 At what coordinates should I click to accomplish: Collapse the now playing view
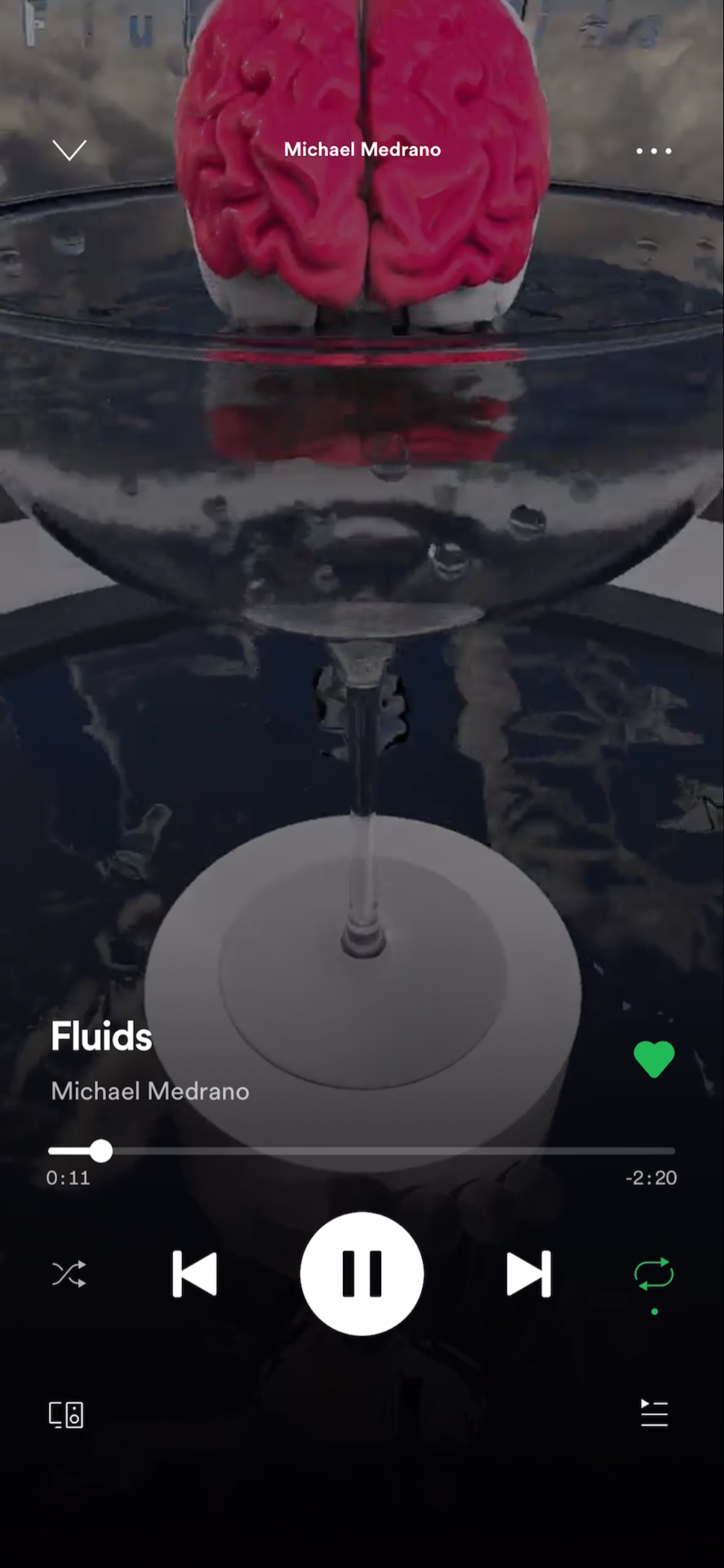[69, 150]
